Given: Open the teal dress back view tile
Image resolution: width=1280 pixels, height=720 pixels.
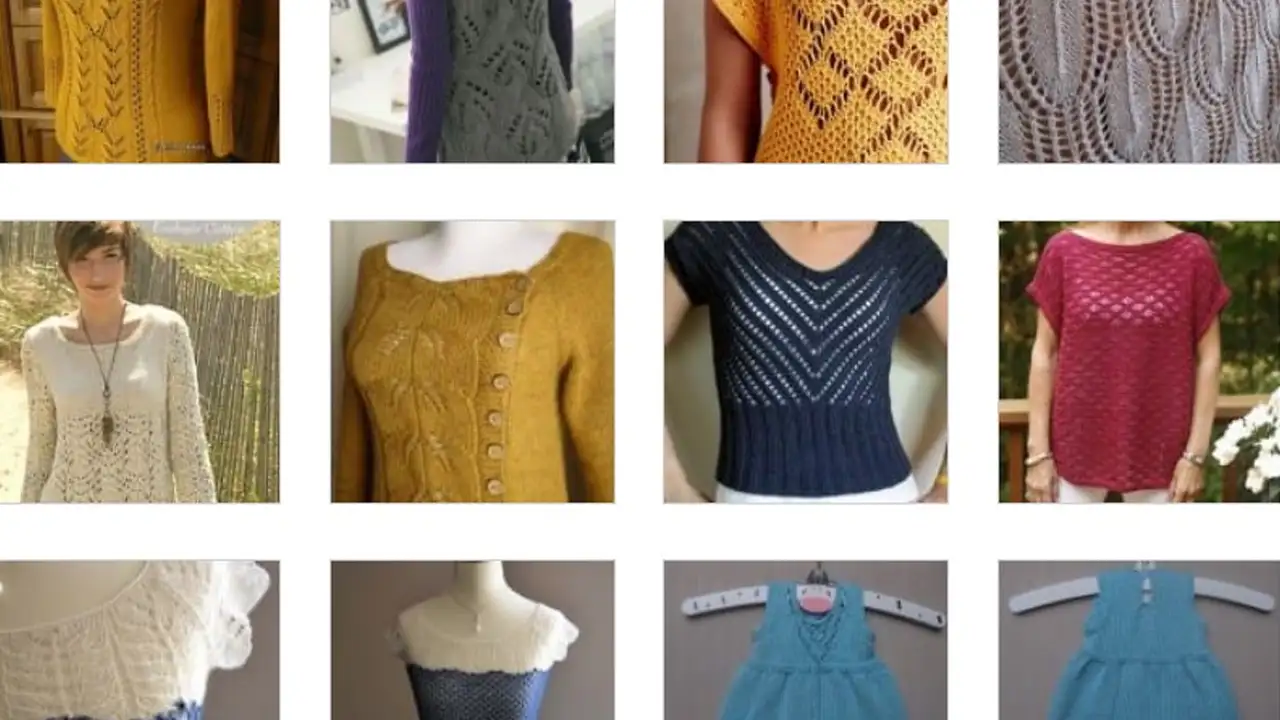Looking at the screenshot, I should coord(1139,640).
